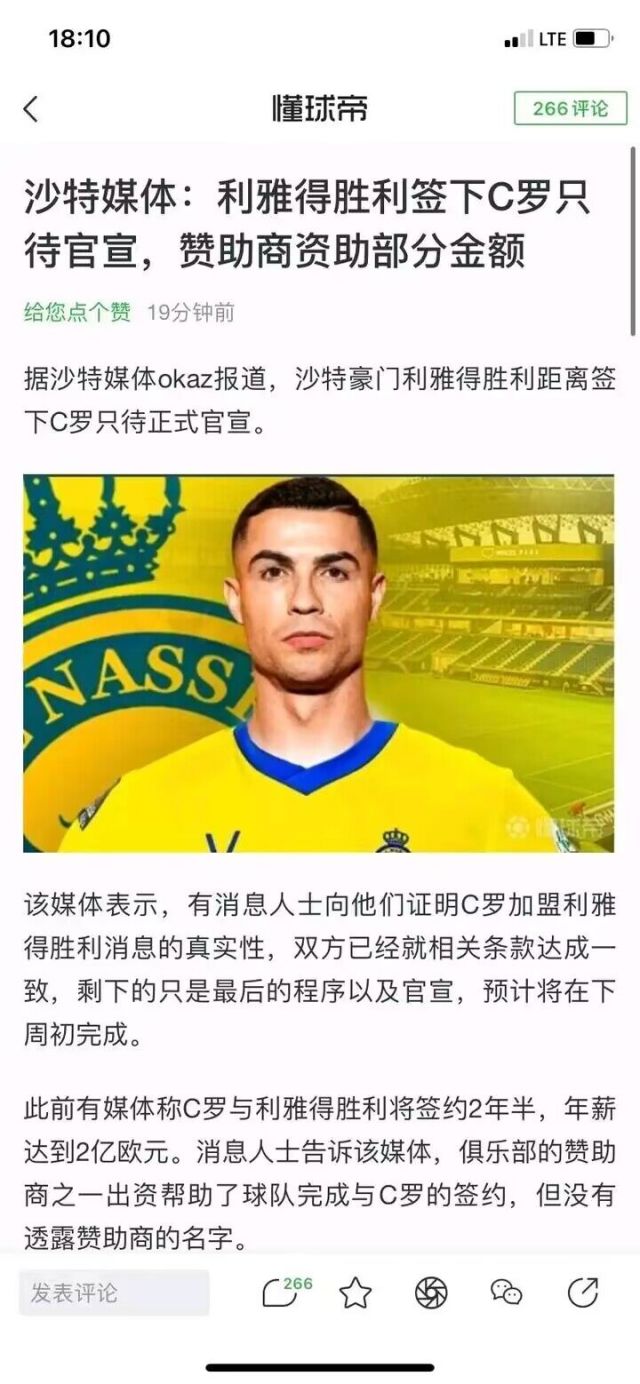This screenshot has width=640, height=1384.
Task: Favorite this article with the star
Action: click(x=355, y=1293)
